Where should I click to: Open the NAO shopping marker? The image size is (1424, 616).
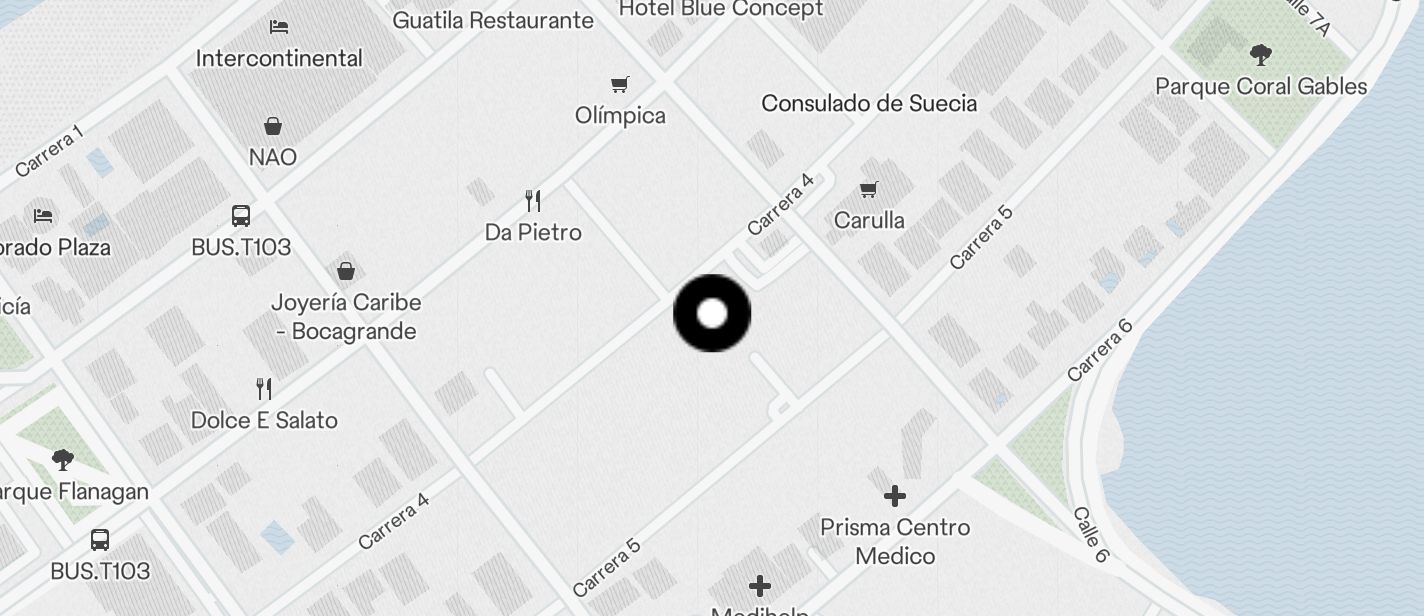272,126
